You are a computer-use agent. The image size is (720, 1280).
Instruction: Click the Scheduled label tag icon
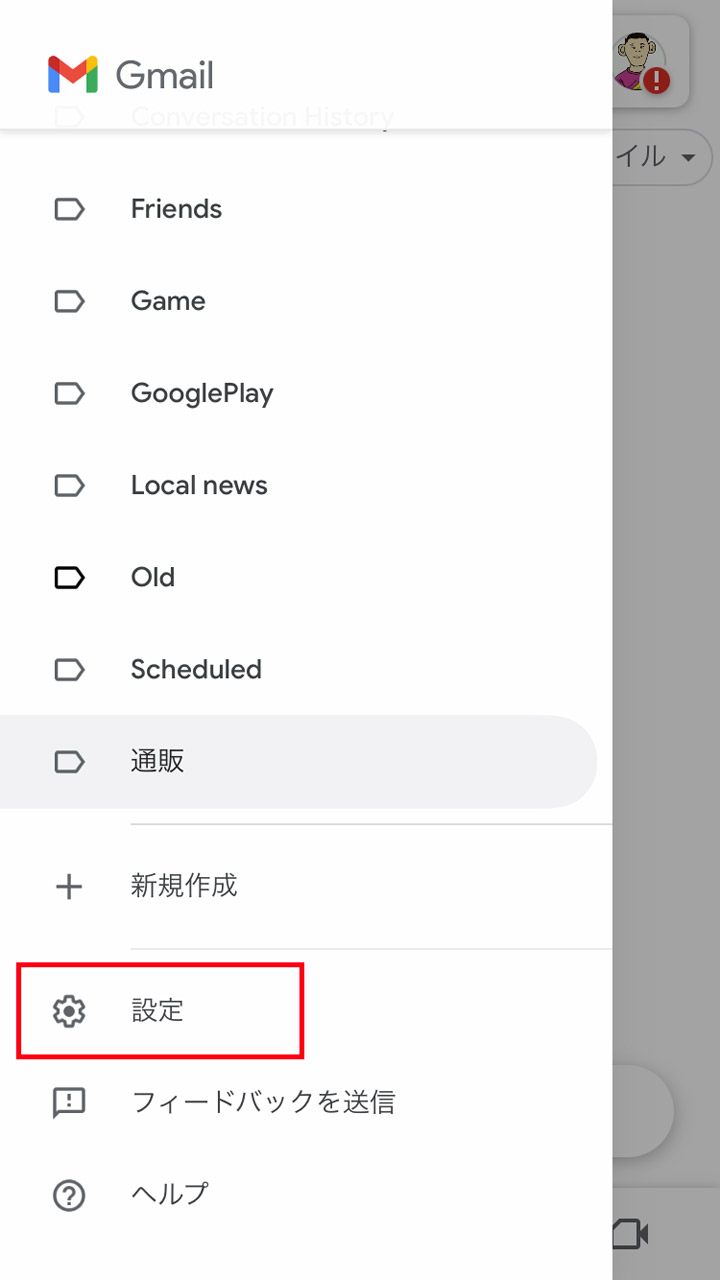tap(68, 669)
